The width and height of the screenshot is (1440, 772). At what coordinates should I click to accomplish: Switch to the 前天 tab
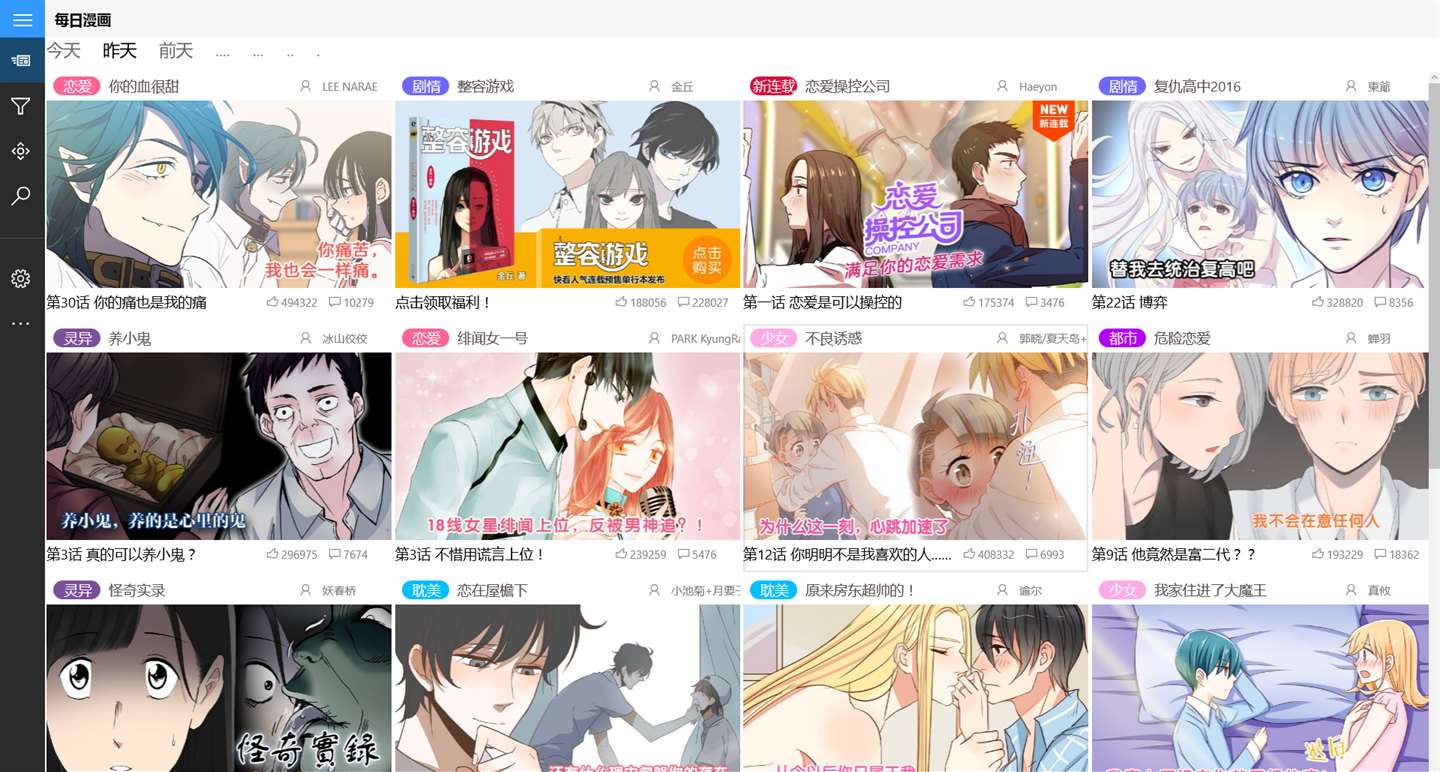click(176, 51)
